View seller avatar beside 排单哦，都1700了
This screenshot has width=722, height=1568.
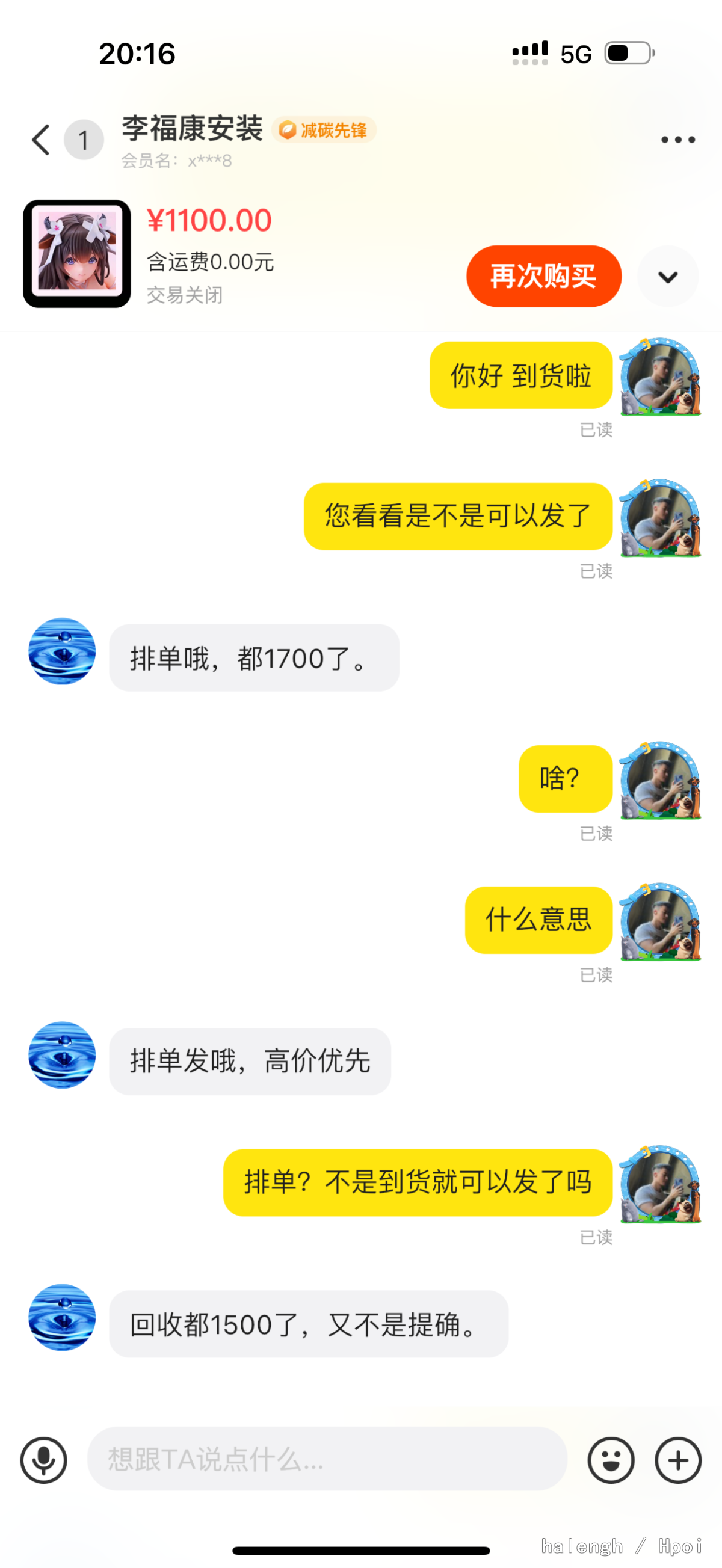(62, 651)
